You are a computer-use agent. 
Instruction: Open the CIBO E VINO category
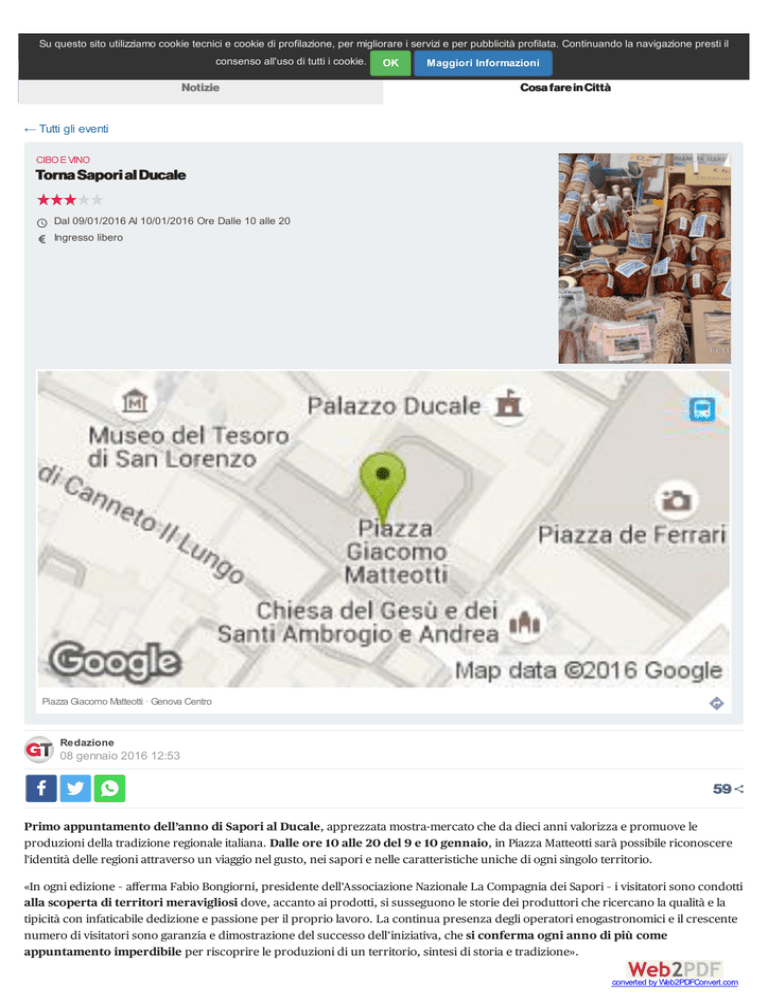pyautogui.click(x=63, y=160)
